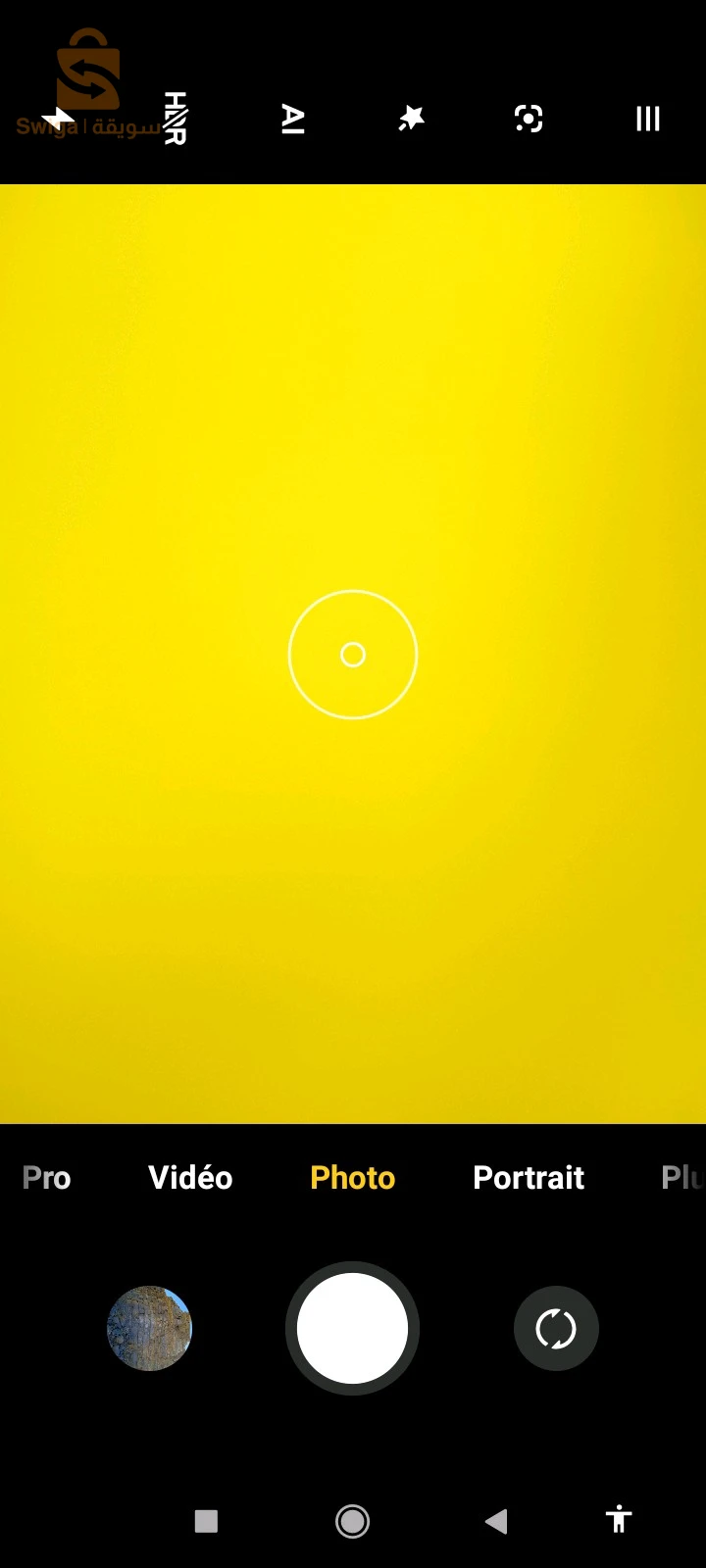This screenshot has height=1568, width=706.
Task: Switch to Pro mode
Action: [46, 1177]
